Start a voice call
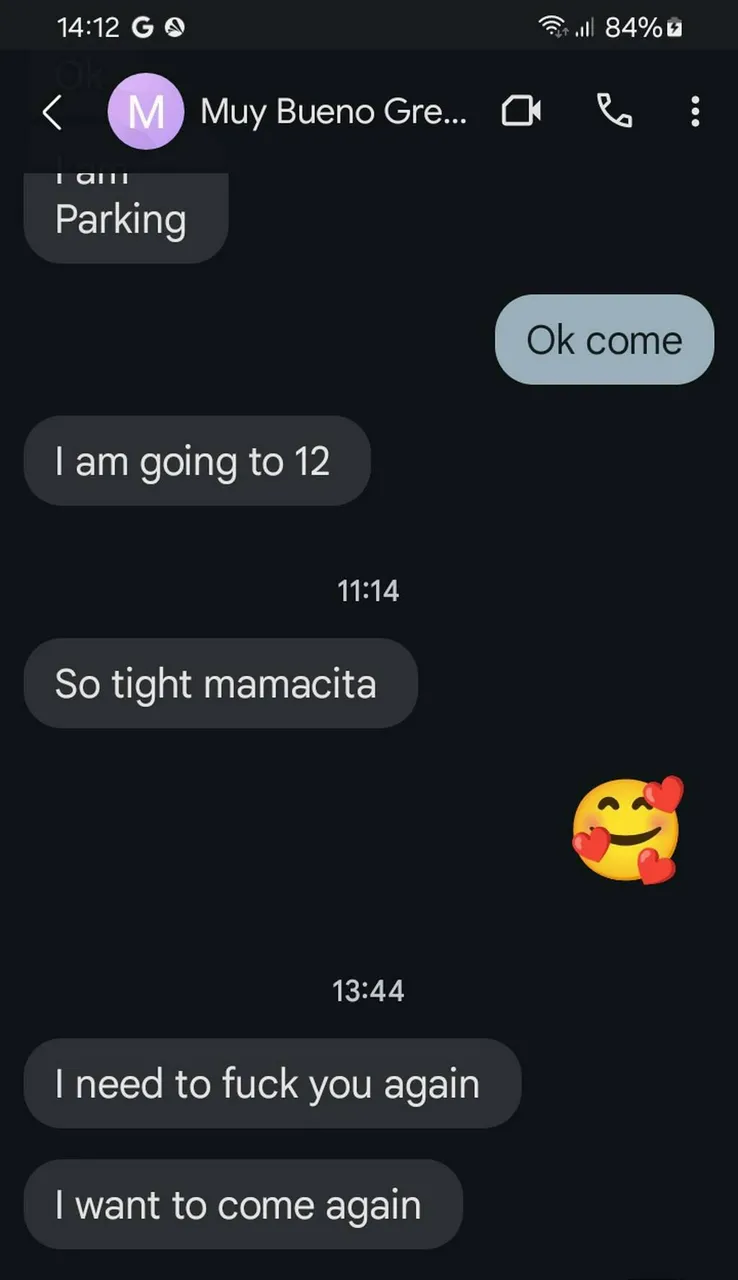The image size is (738, 1280). point(614,111)
